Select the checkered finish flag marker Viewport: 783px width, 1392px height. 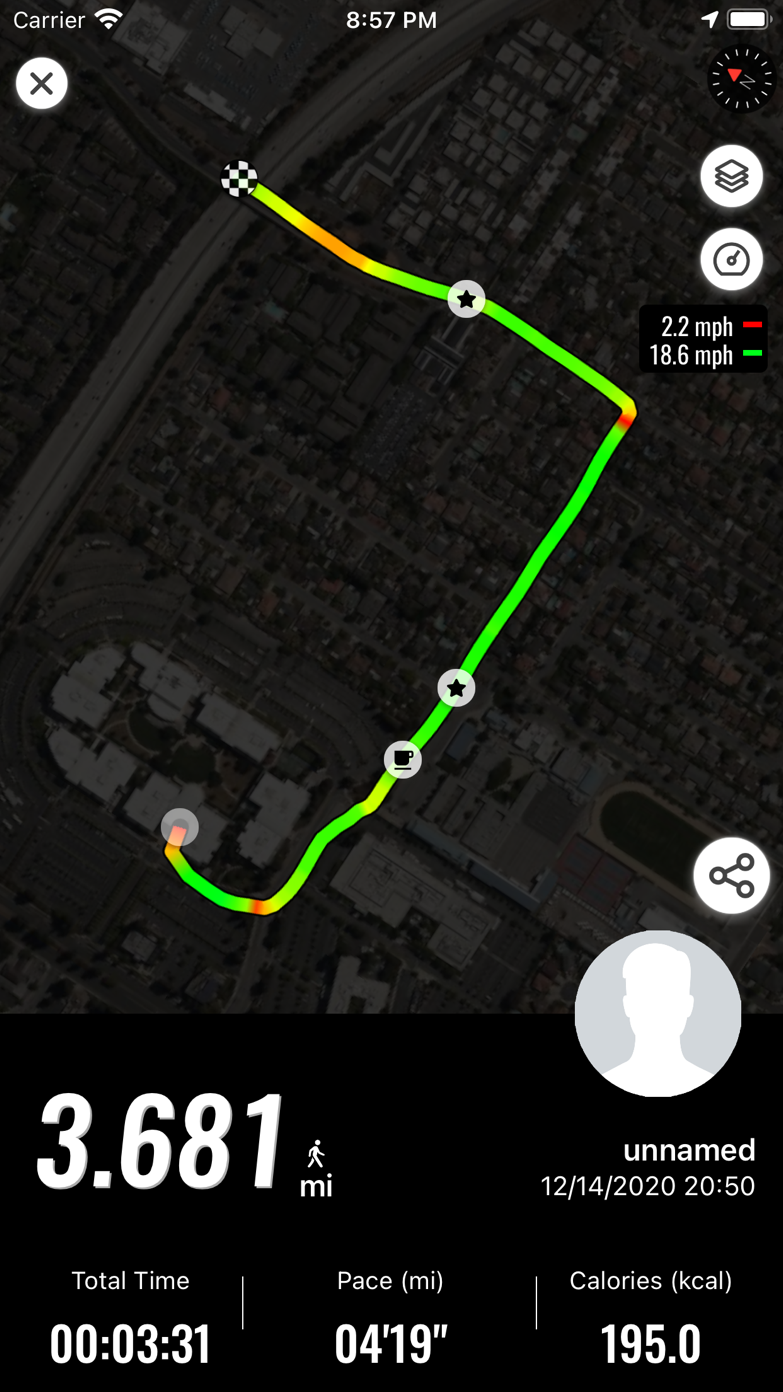point(239,179)
